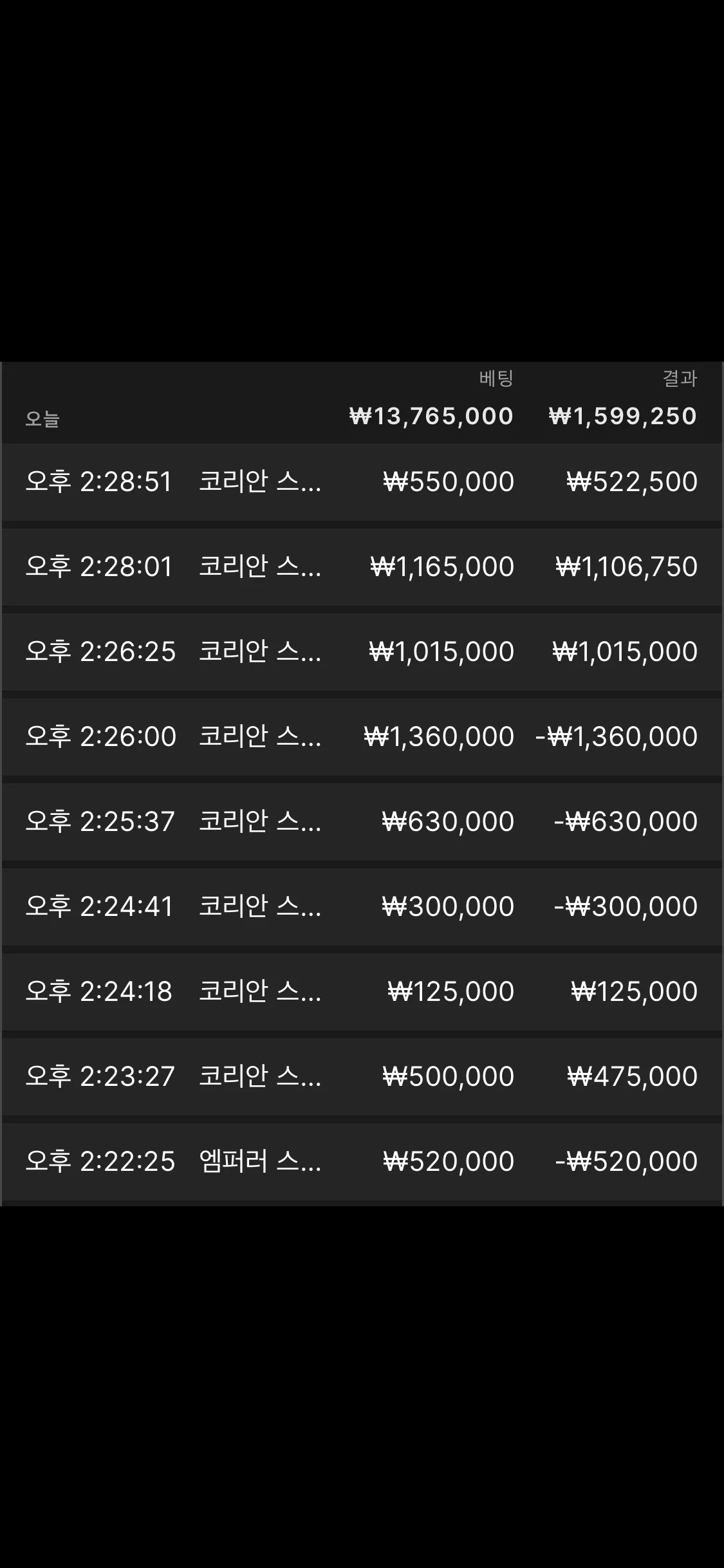Select the 오후 2:26:00 bet entry

(x=362, y=737)
